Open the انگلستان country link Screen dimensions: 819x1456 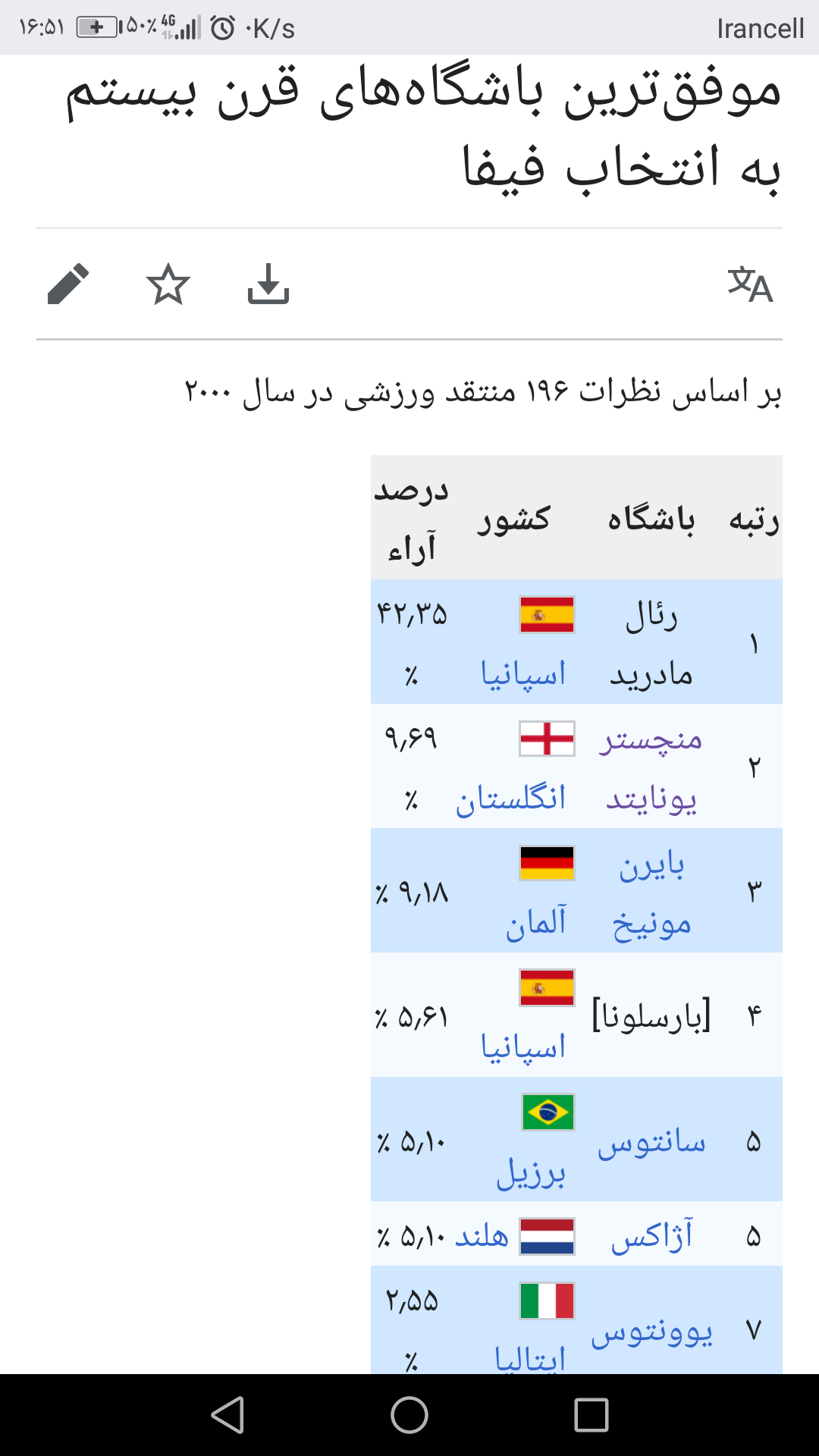(510, 798)
